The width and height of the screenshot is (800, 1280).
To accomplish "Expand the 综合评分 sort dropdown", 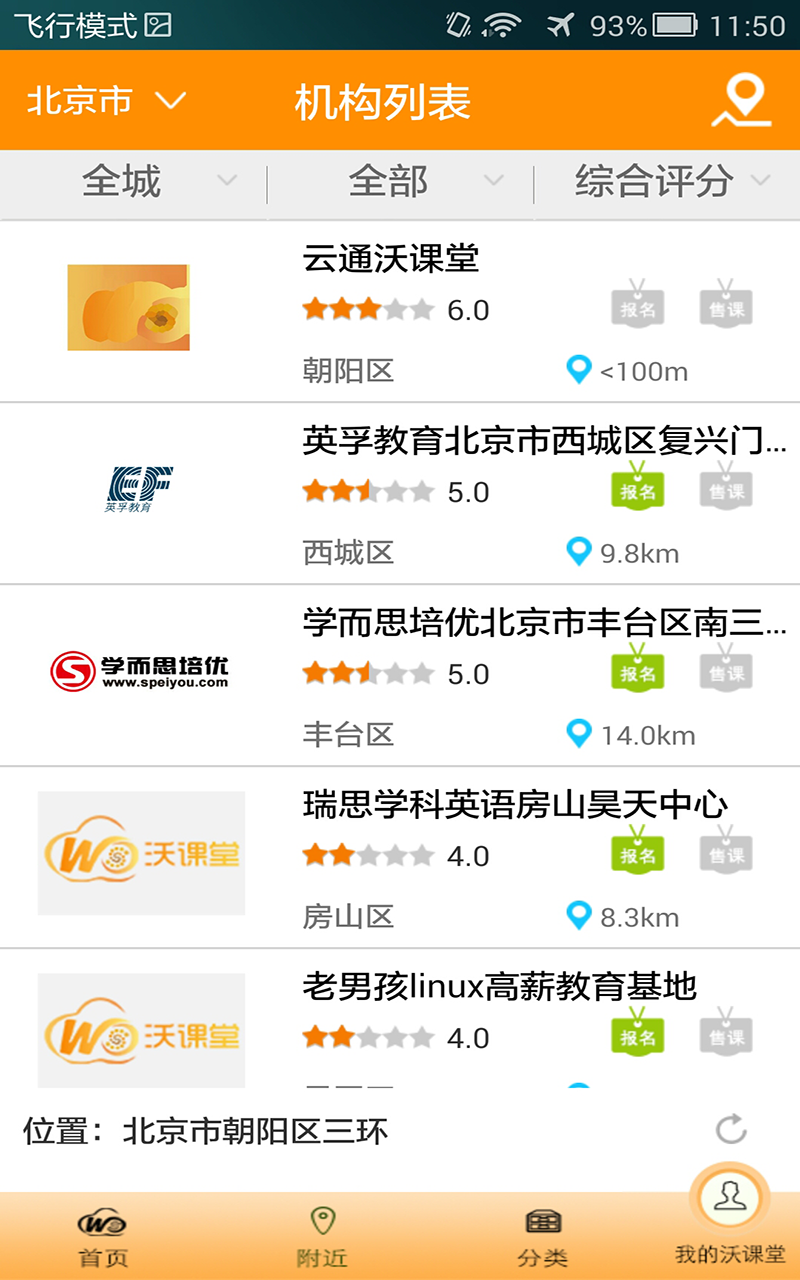I will 668,182.
